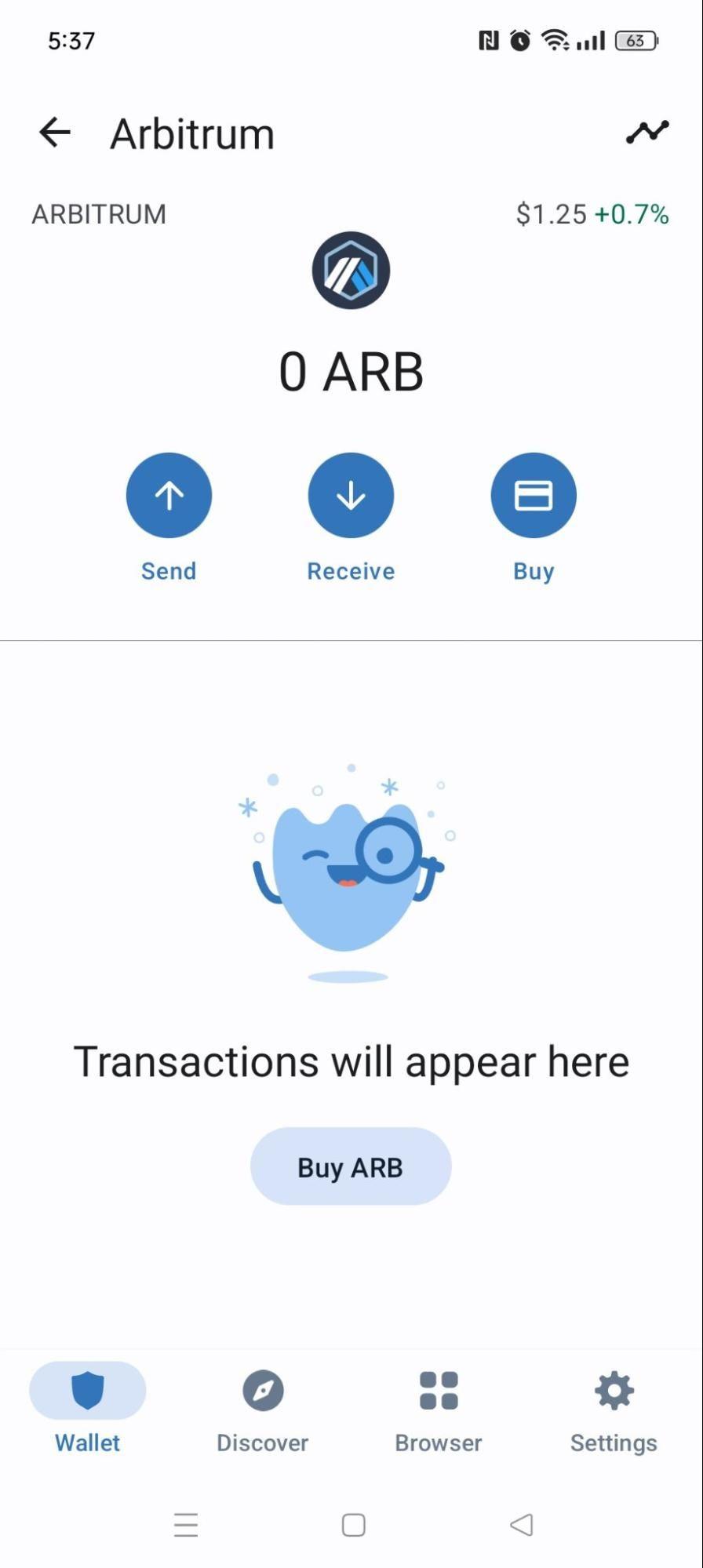Tap the Buy card button
703x1568 pixels.
pyautogui.click(x=534, y=496)
